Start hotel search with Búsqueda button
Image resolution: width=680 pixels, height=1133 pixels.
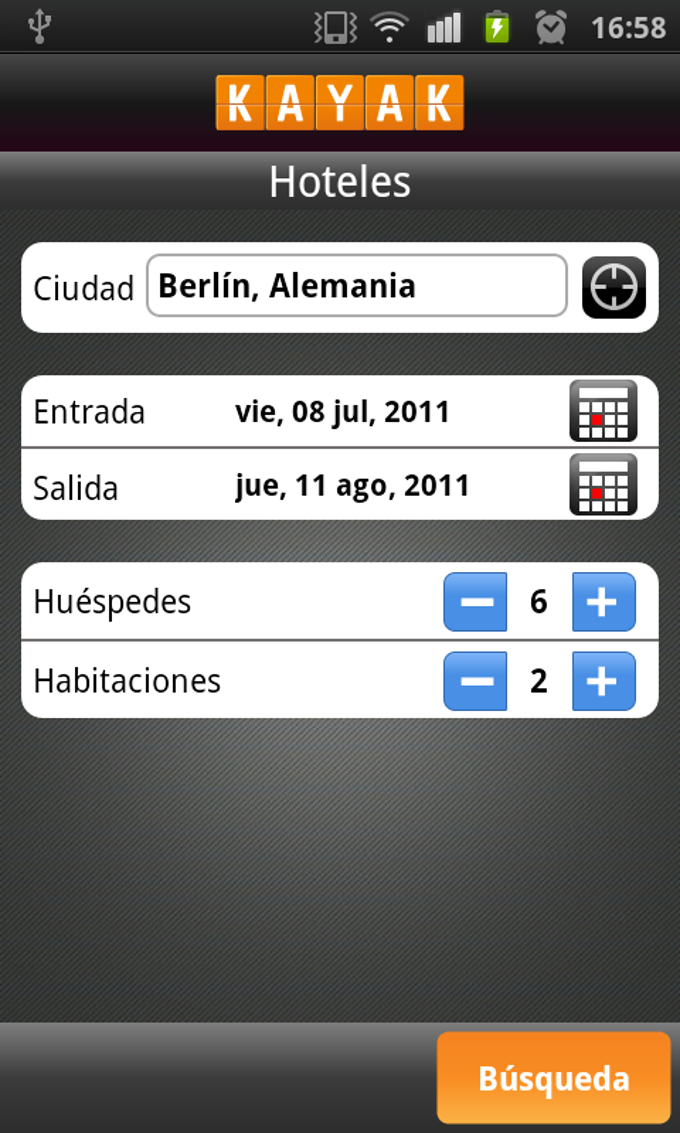[553, 1078]
